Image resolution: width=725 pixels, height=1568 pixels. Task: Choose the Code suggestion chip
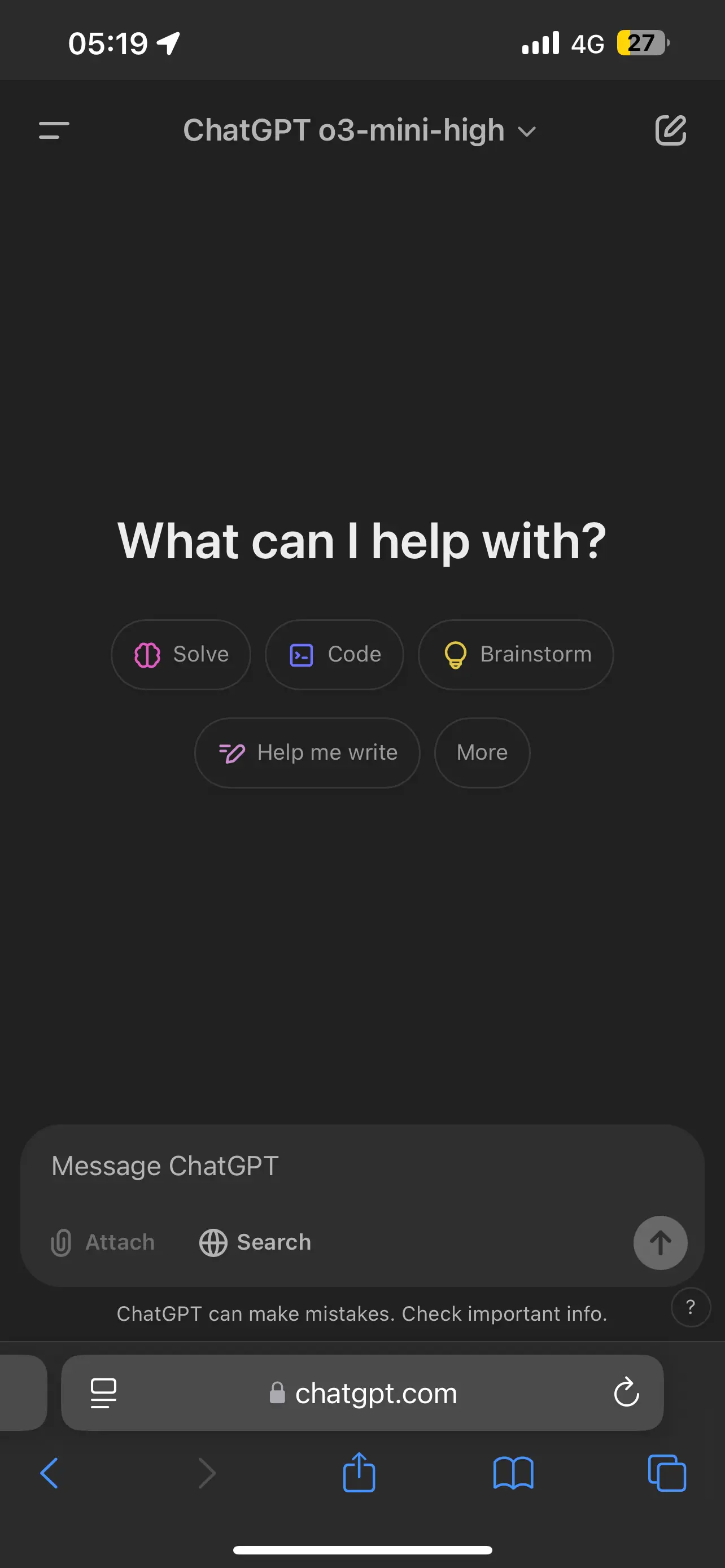coord(334,654)
